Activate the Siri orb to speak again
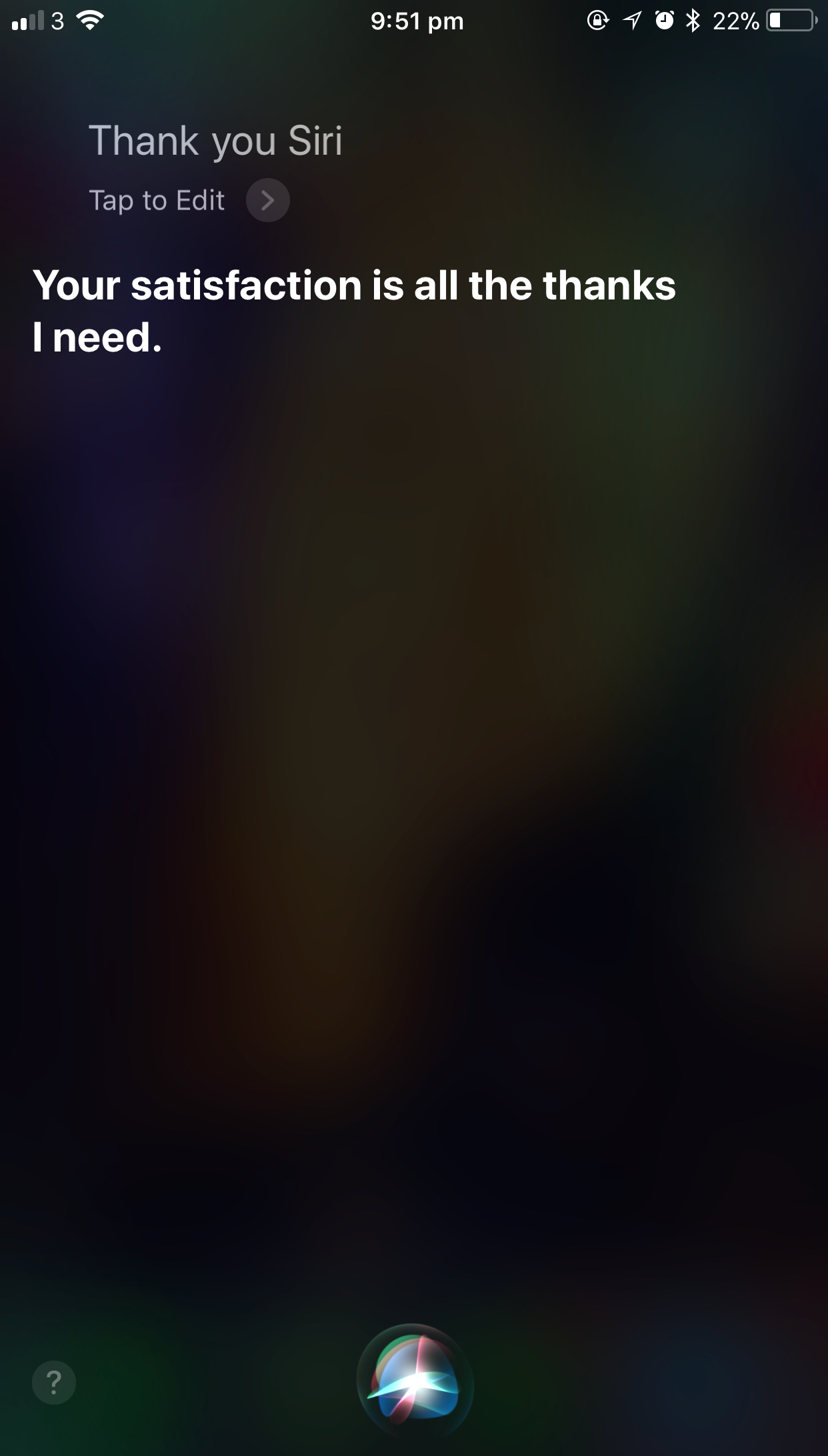 [x=415, y=1383]
